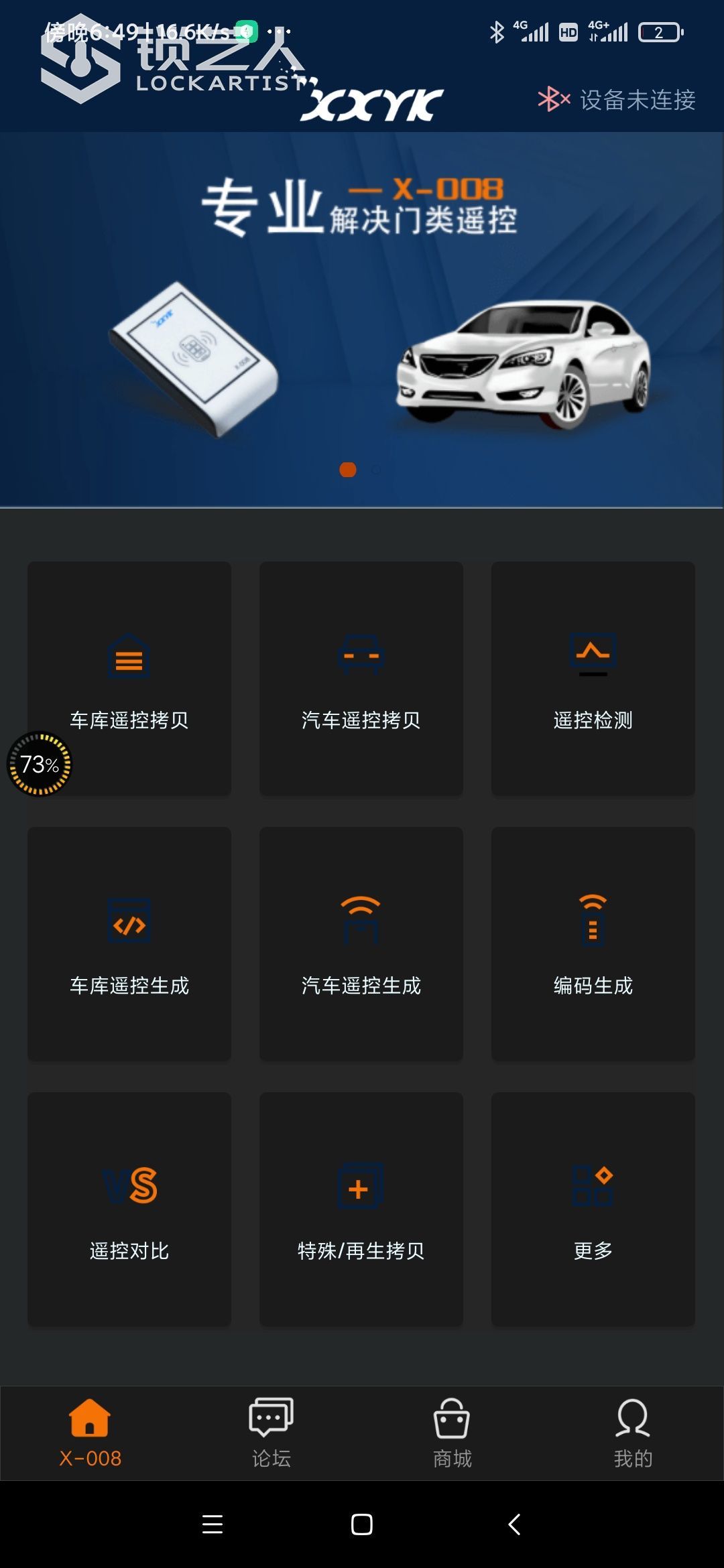
Task: Switch to the 我的 profile tab
Action: tap(633, 1433)
